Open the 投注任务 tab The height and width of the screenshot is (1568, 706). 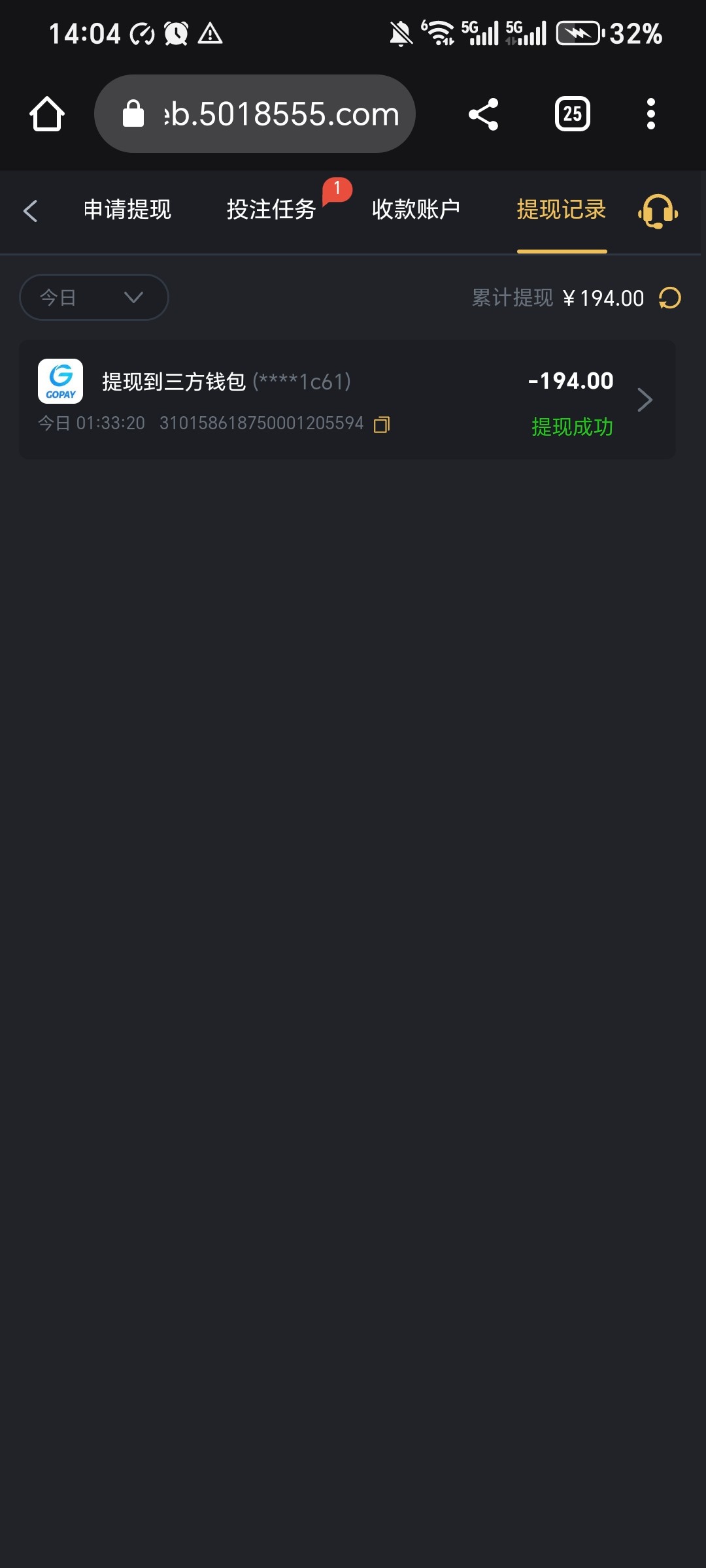271,210
